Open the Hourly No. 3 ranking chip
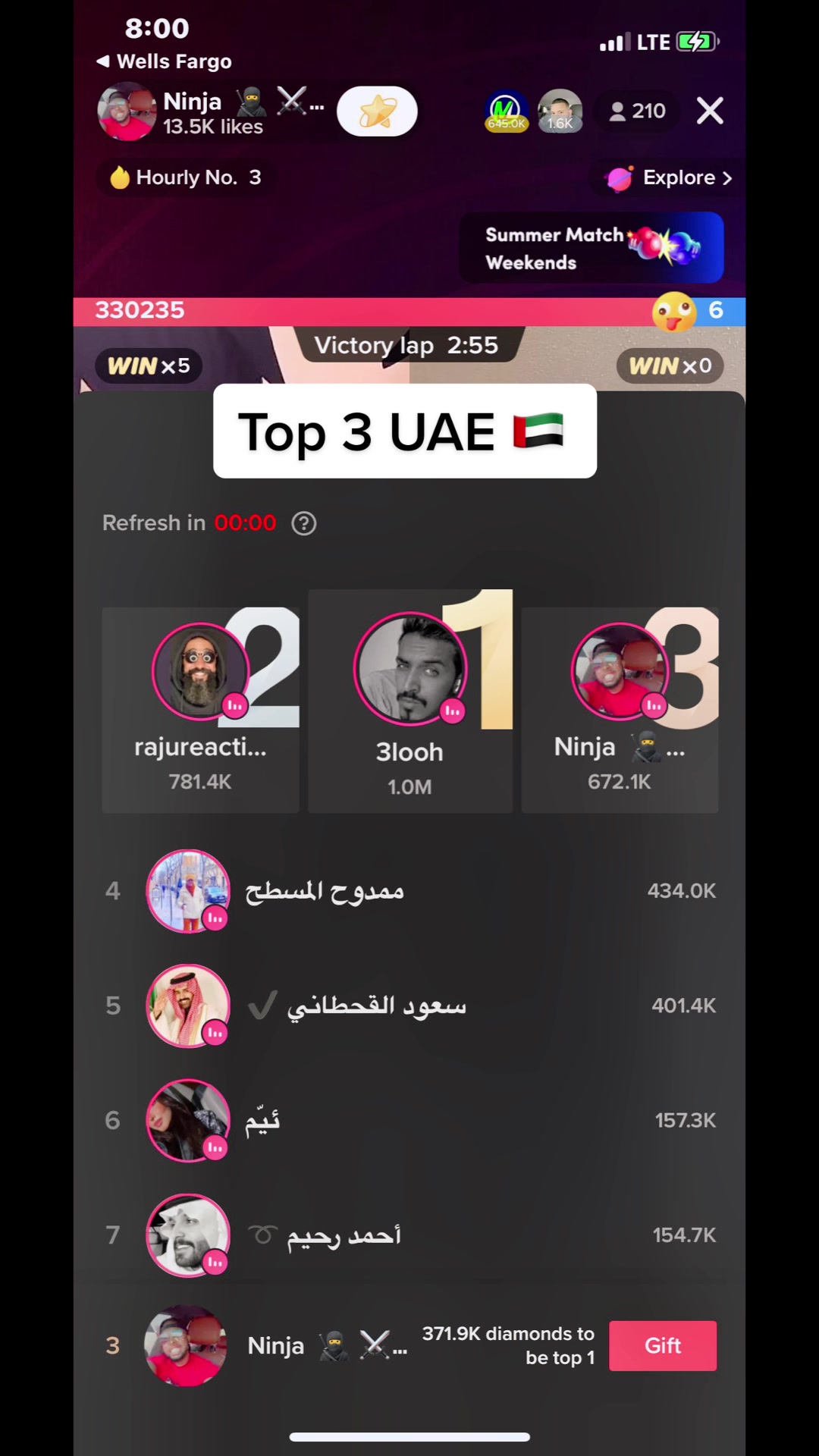Screen dimensions: 819x1456 click(x=186, y=177)
